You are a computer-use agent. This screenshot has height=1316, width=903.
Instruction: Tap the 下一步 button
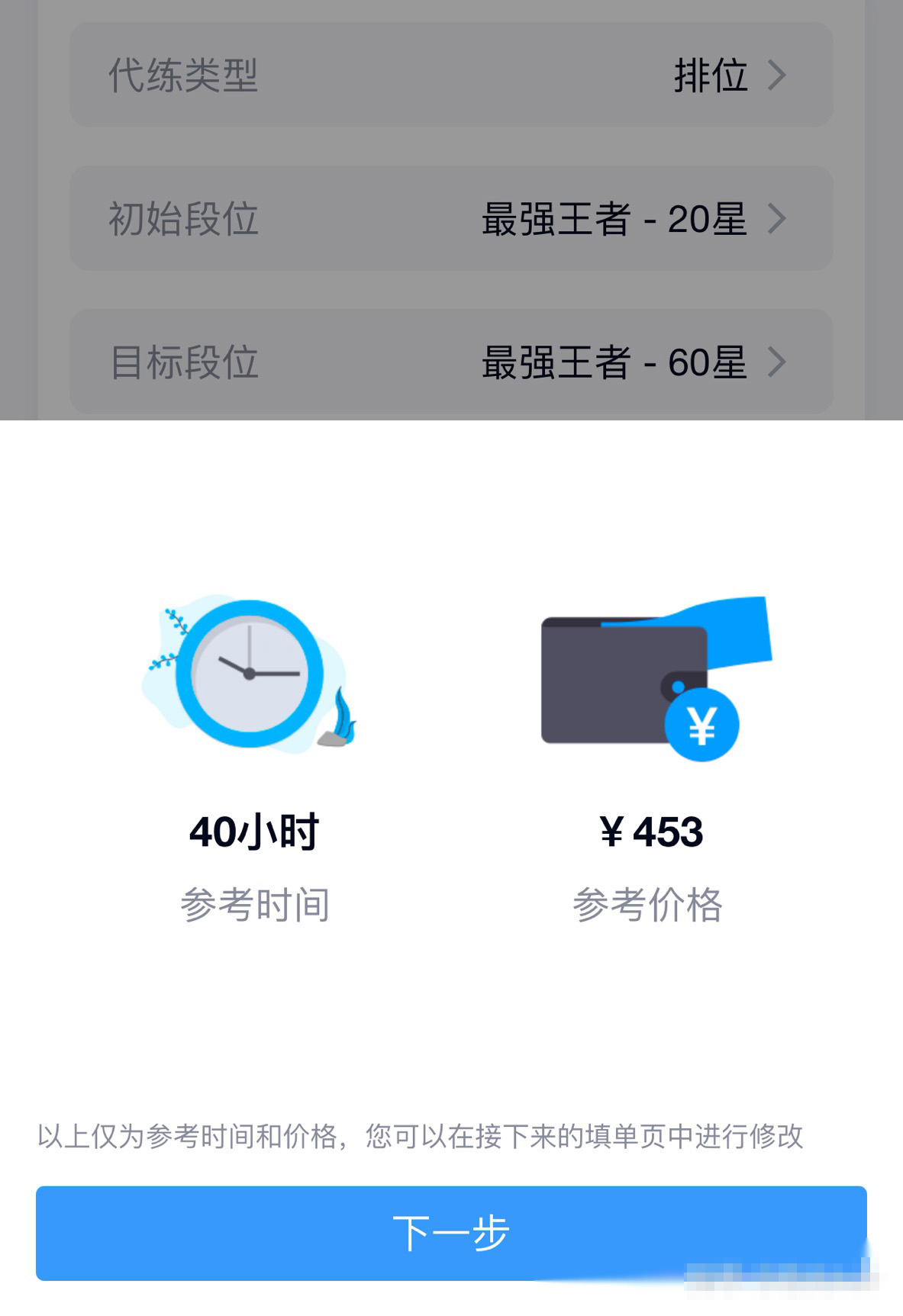coord(451,1232)
